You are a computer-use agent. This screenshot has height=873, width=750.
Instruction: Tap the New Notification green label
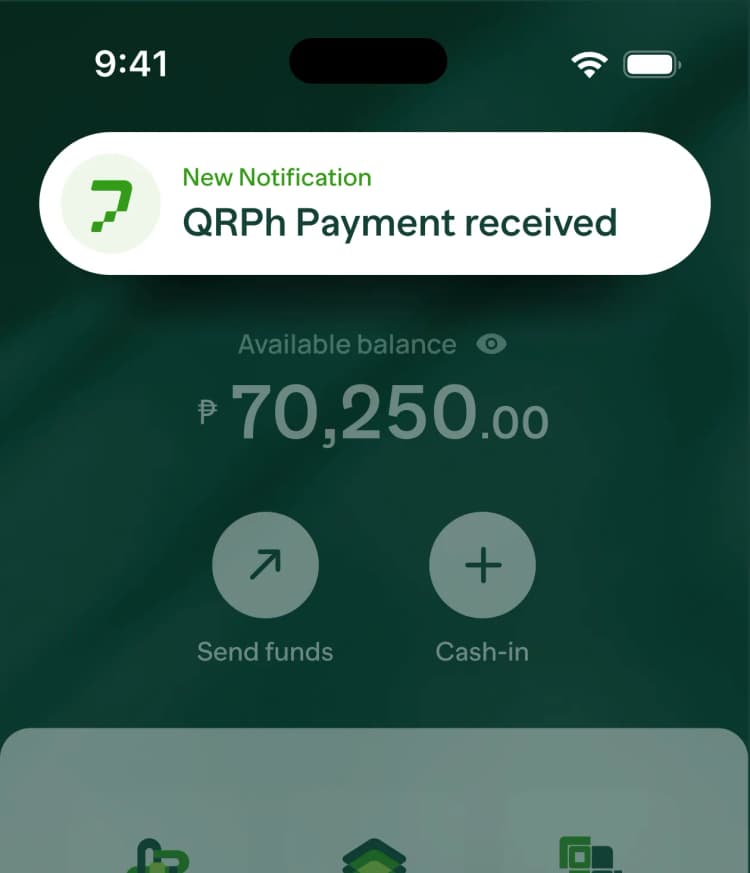276,177
